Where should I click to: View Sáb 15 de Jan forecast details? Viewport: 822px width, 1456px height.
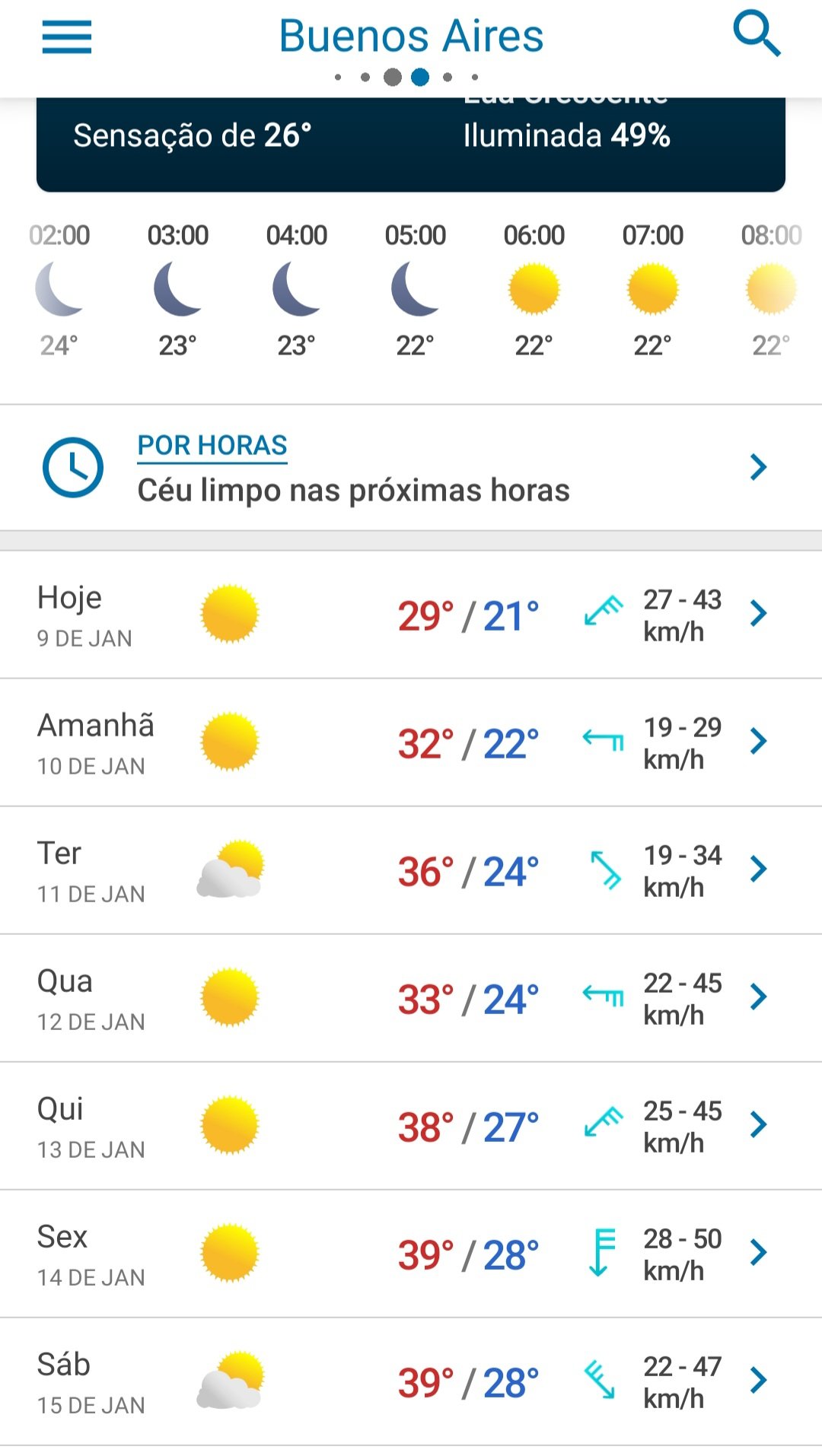click(x=411, y=1381)
